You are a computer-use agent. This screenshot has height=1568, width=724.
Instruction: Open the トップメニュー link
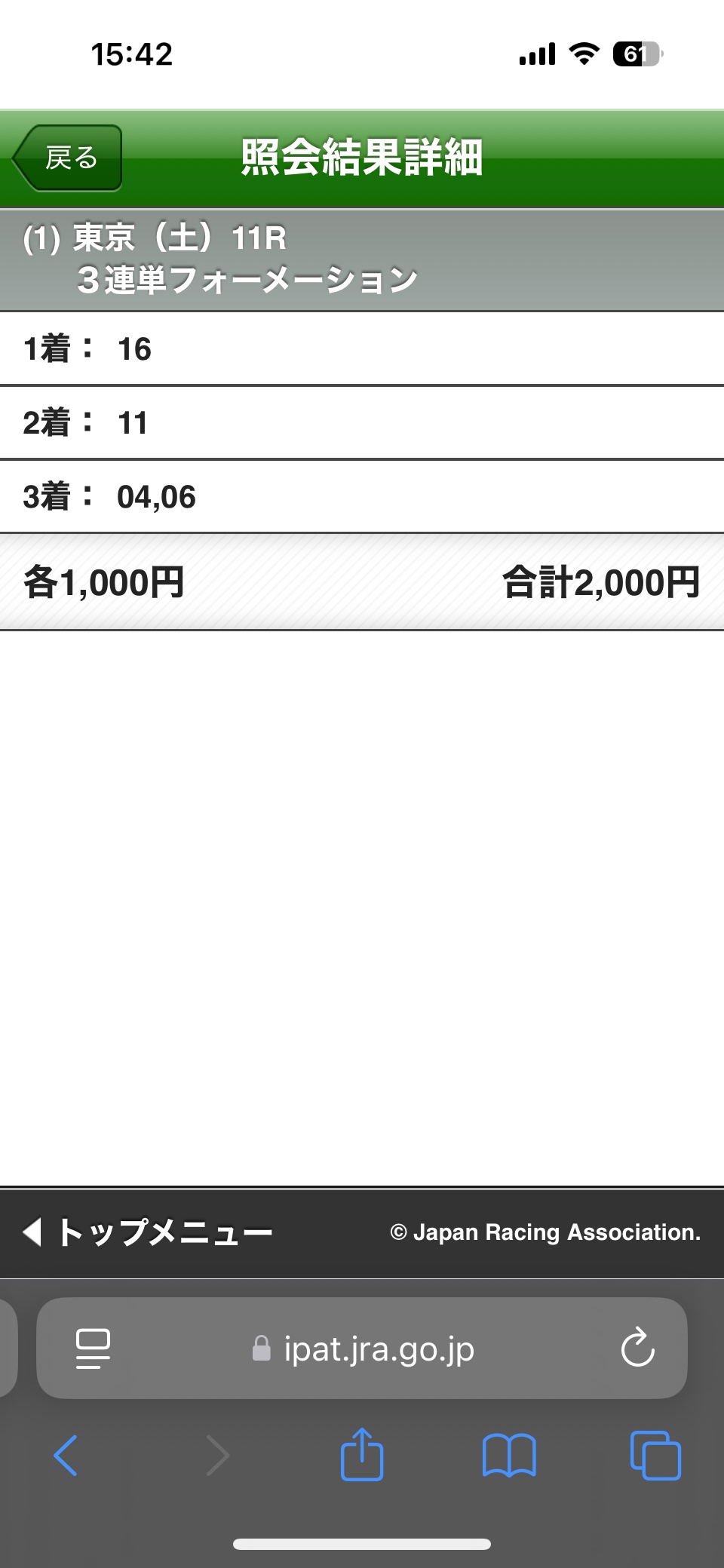(x=148, y=1232)
